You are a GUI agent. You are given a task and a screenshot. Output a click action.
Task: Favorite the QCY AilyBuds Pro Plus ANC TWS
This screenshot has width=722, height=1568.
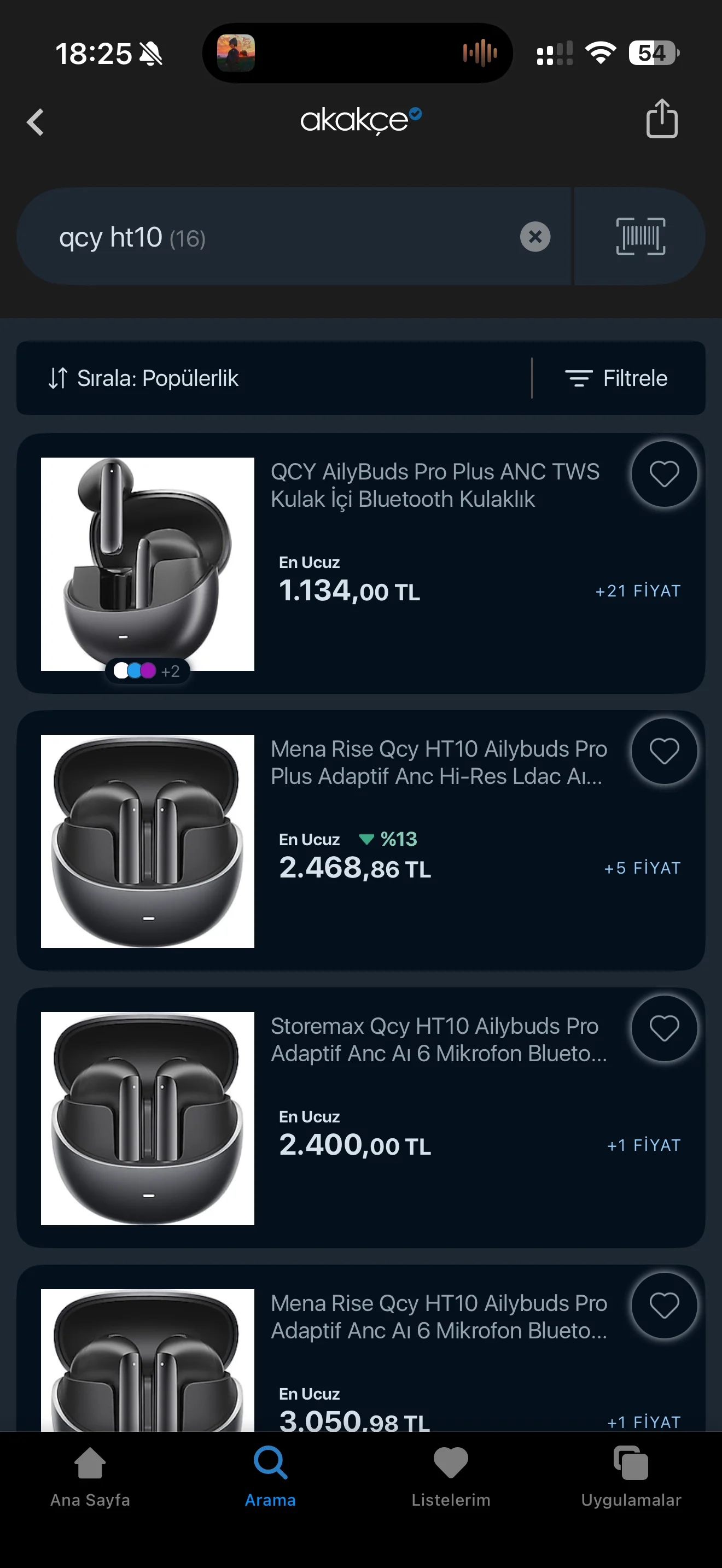[x=663, y=474]
